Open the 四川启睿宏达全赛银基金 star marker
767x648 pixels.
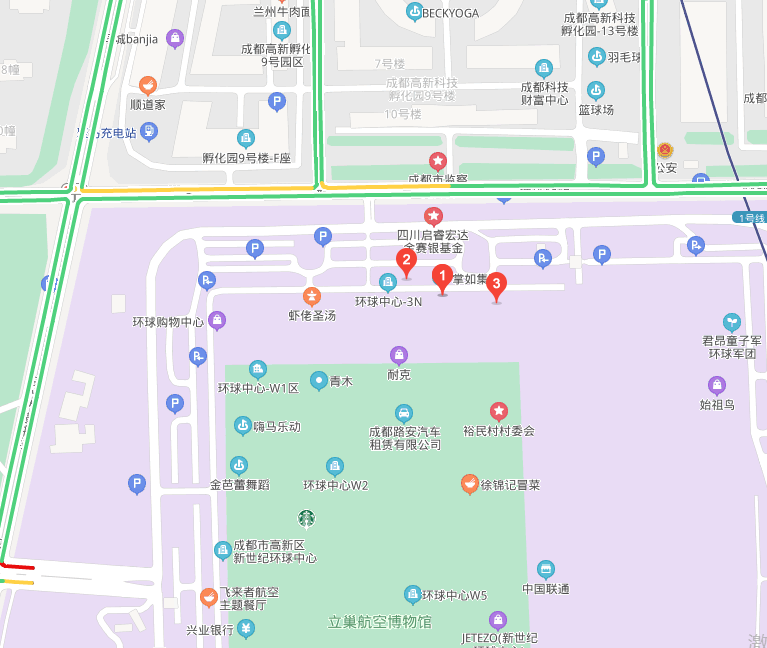(x=433, y=215)
